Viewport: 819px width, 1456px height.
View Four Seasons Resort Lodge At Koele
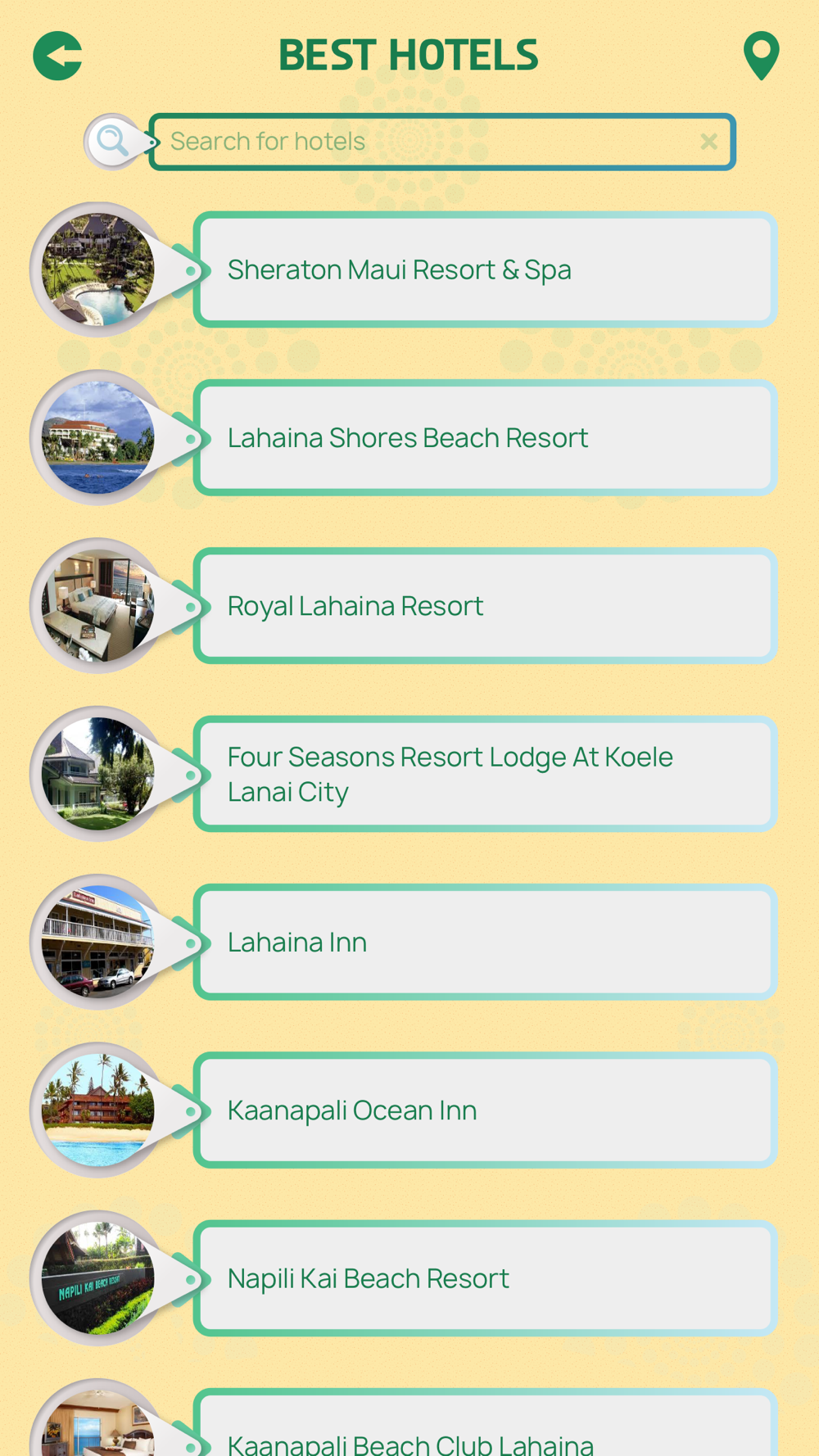485,774
